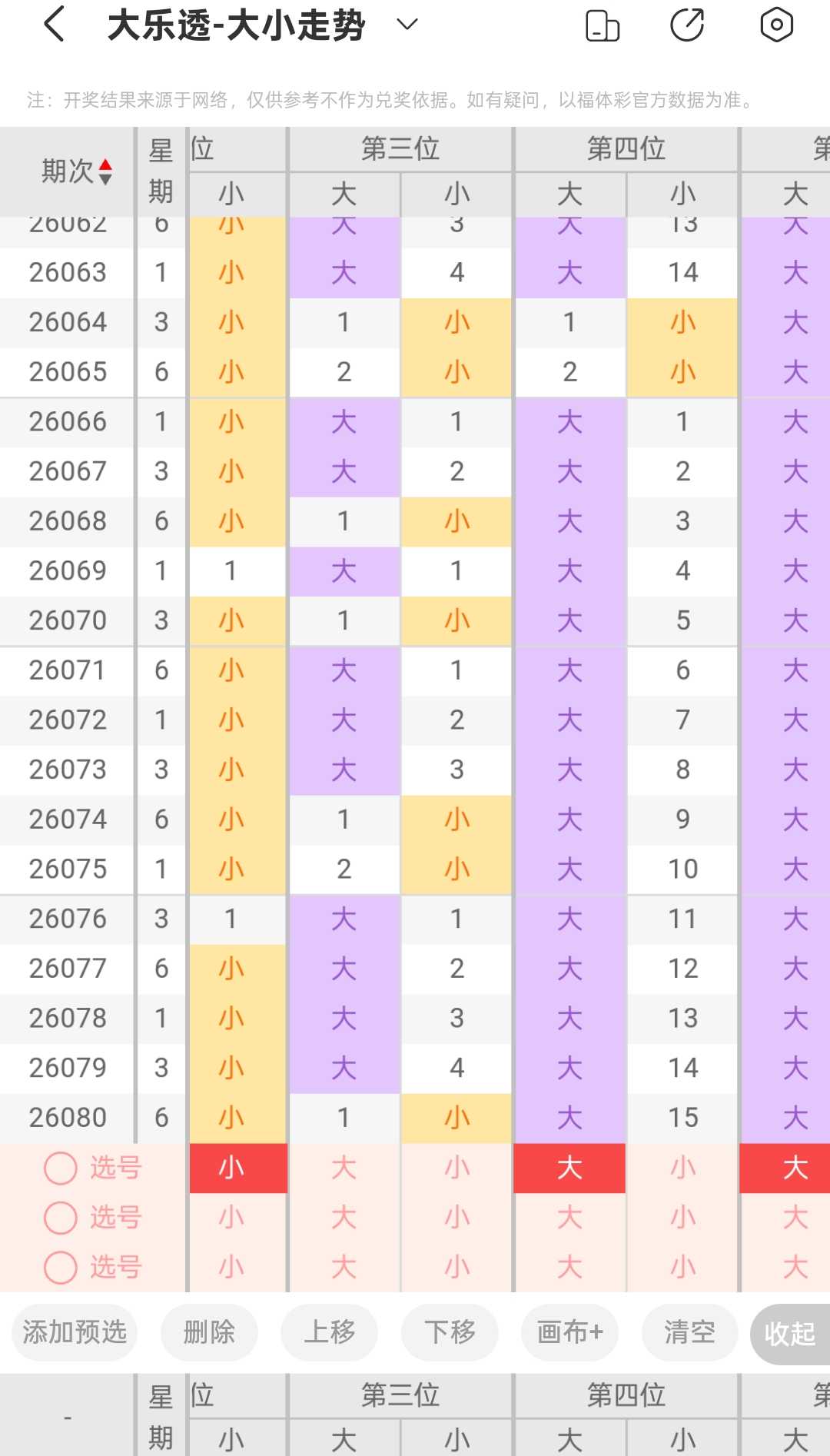
Task: Go back with the top-left arrow
Action: pos(54,25)
